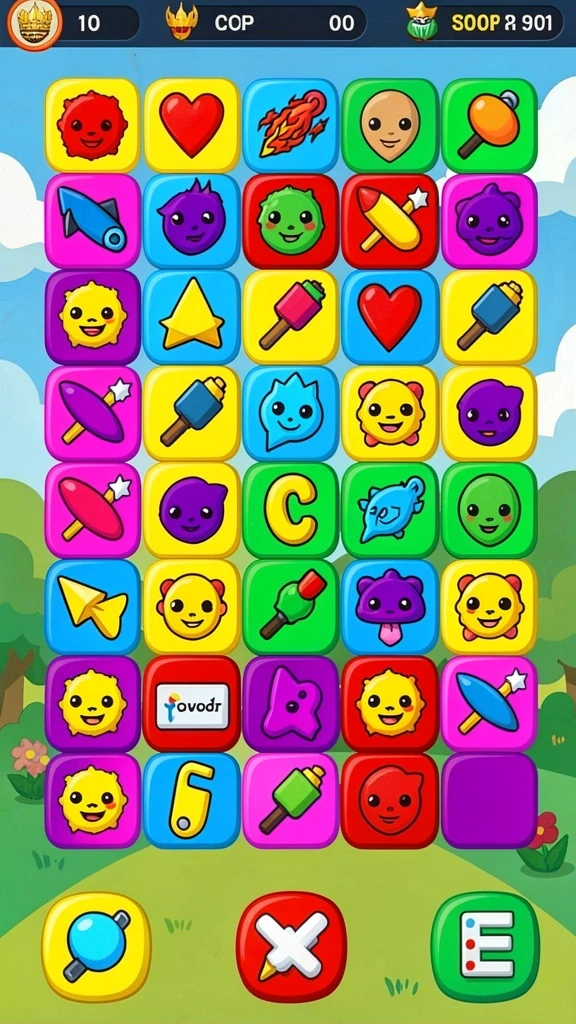Select the red fuzzy face on yellow tile

click(92, 125)
